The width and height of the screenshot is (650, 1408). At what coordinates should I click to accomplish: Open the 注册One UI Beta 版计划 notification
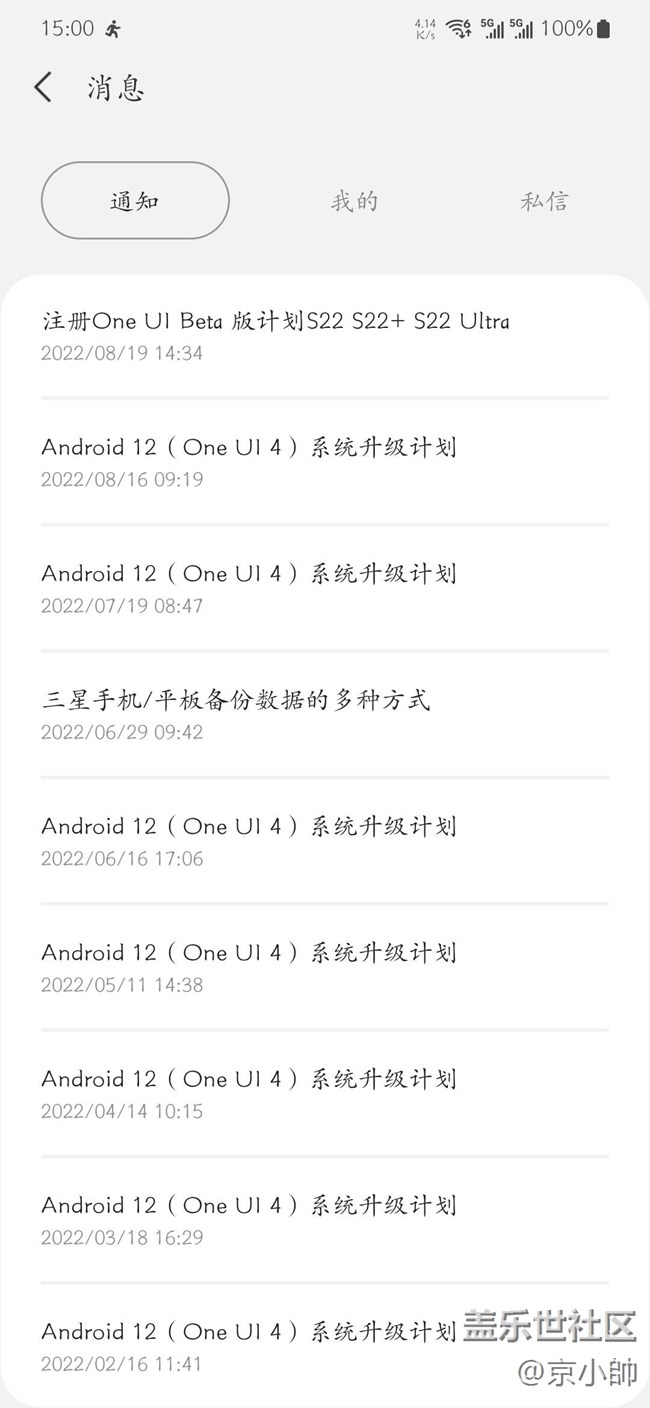[276, 334]
